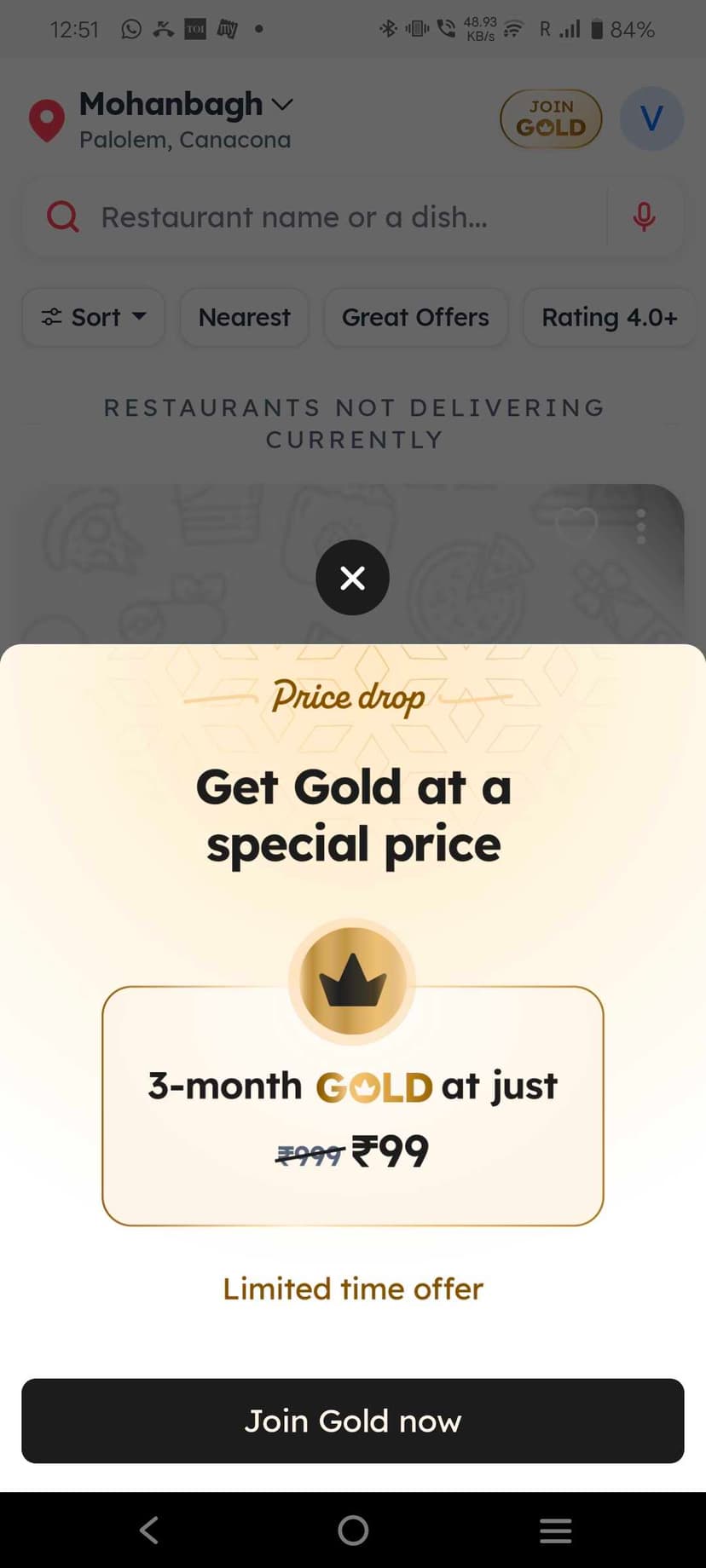Dismiss the Gold price drop popup
706x1568 pixels.
pos(352,578)
